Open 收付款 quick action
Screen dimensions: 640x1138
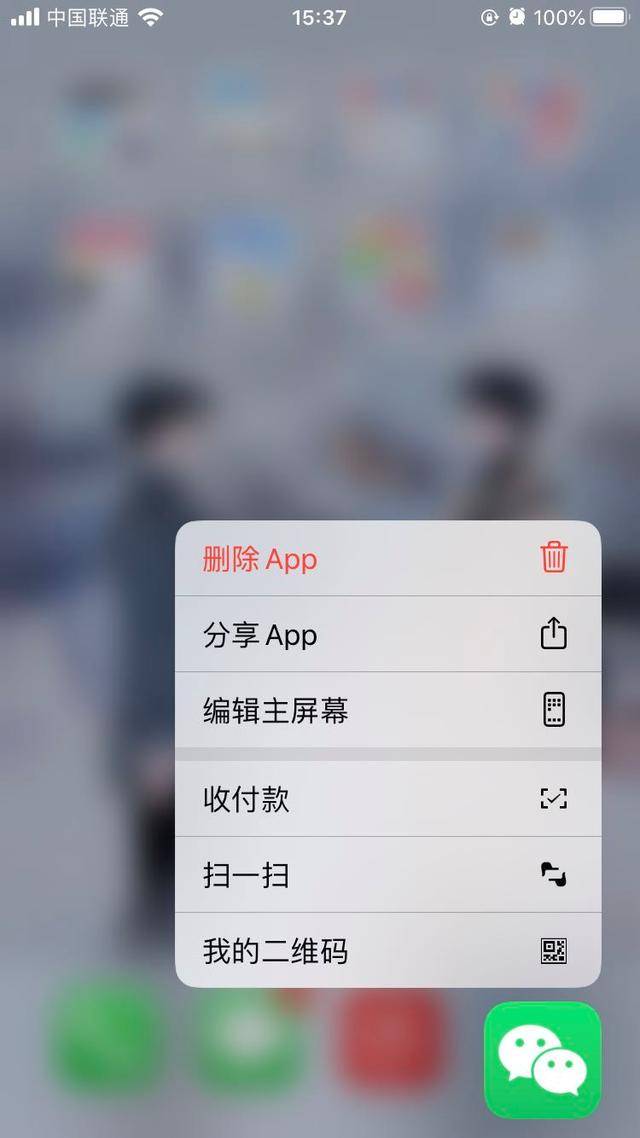tap(387, 799)
